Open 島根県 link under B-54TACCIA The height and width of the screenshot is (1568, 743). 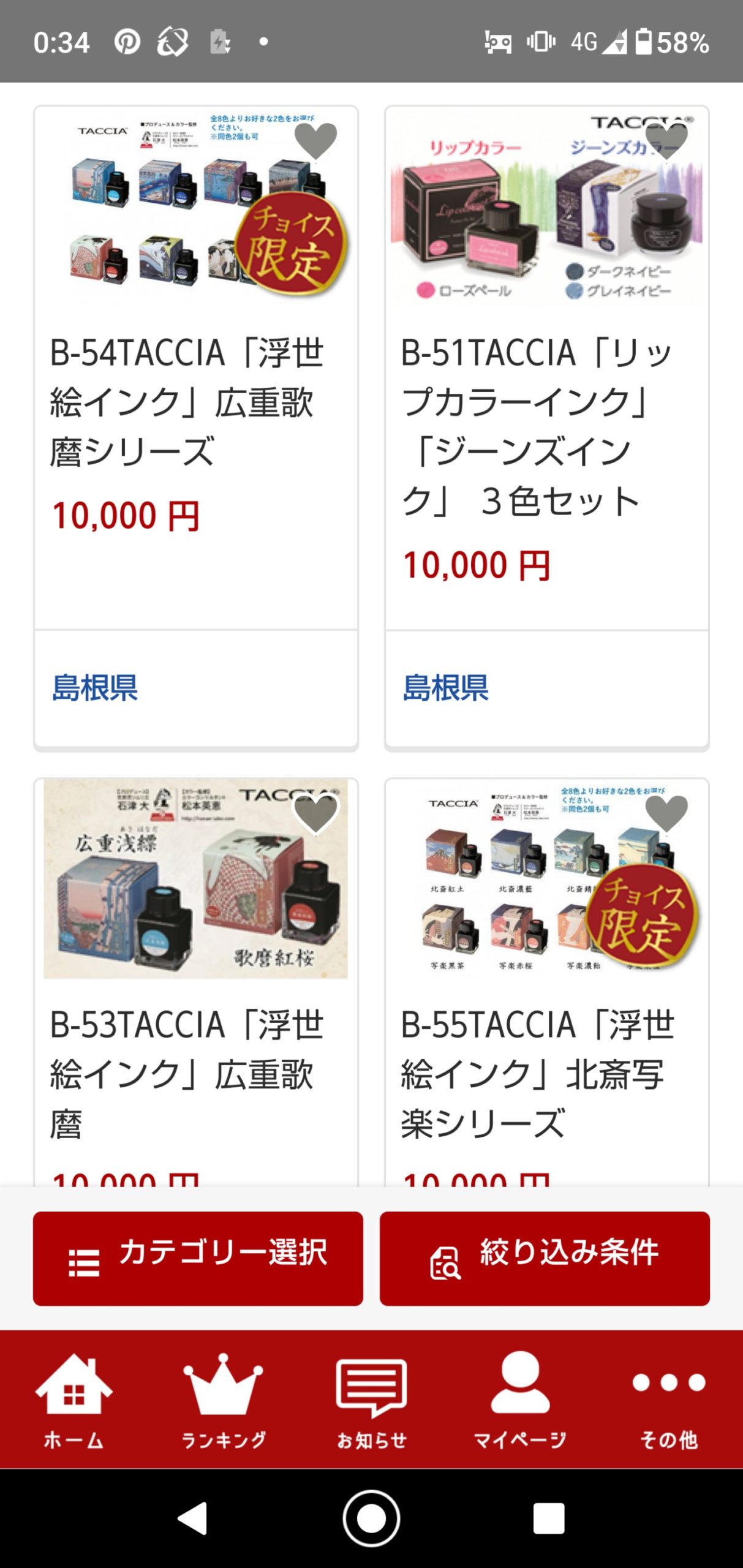tap(95, 687)
